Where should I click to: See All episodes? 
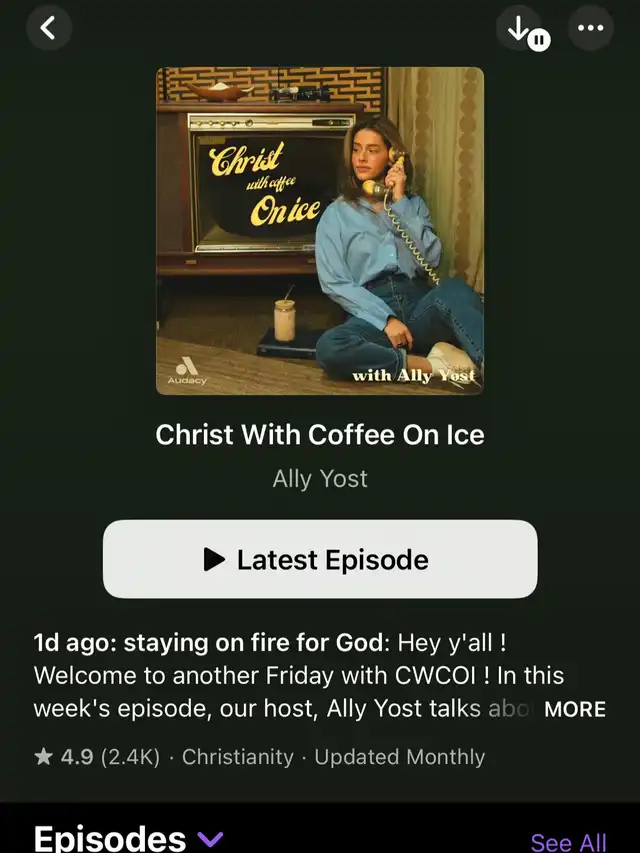coord(568,842)
